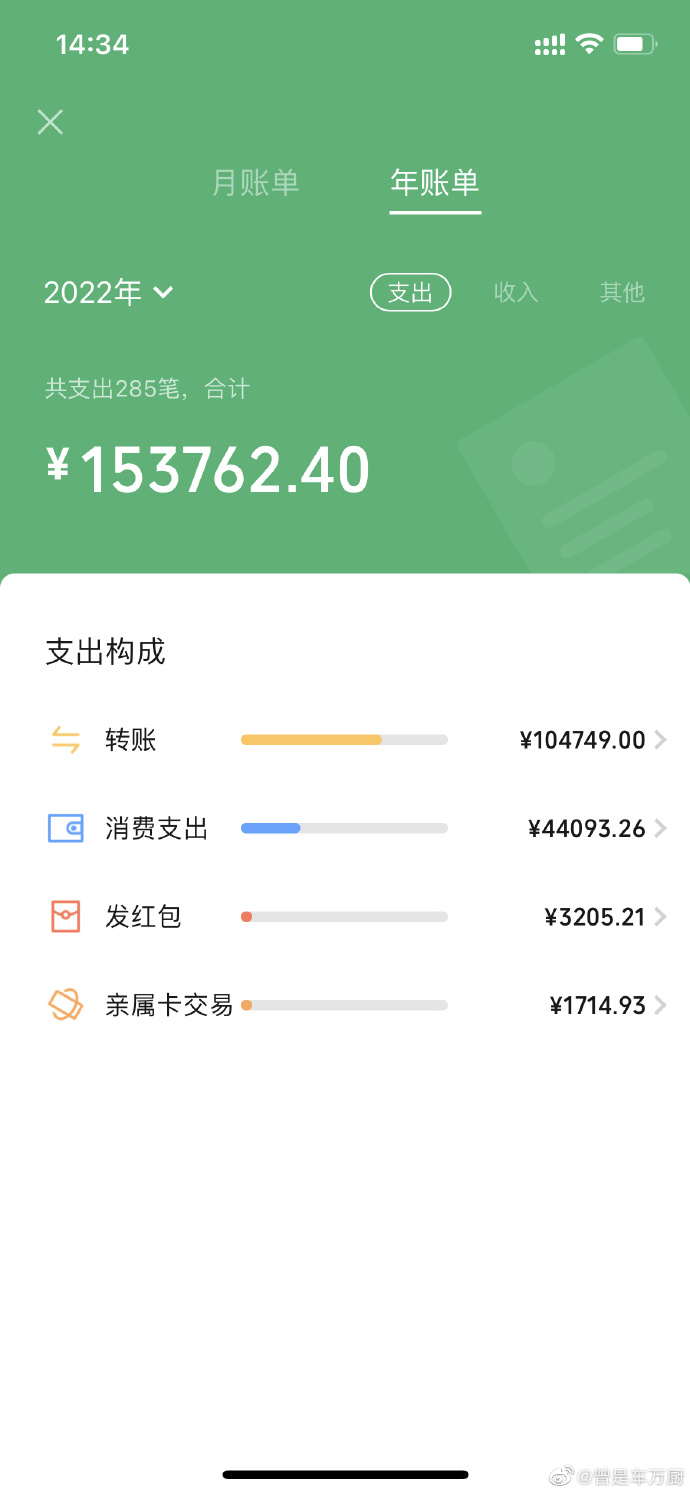The image size is (690, 1493).
Task: Switch to the 收入 filter
Action: (516, 293)
